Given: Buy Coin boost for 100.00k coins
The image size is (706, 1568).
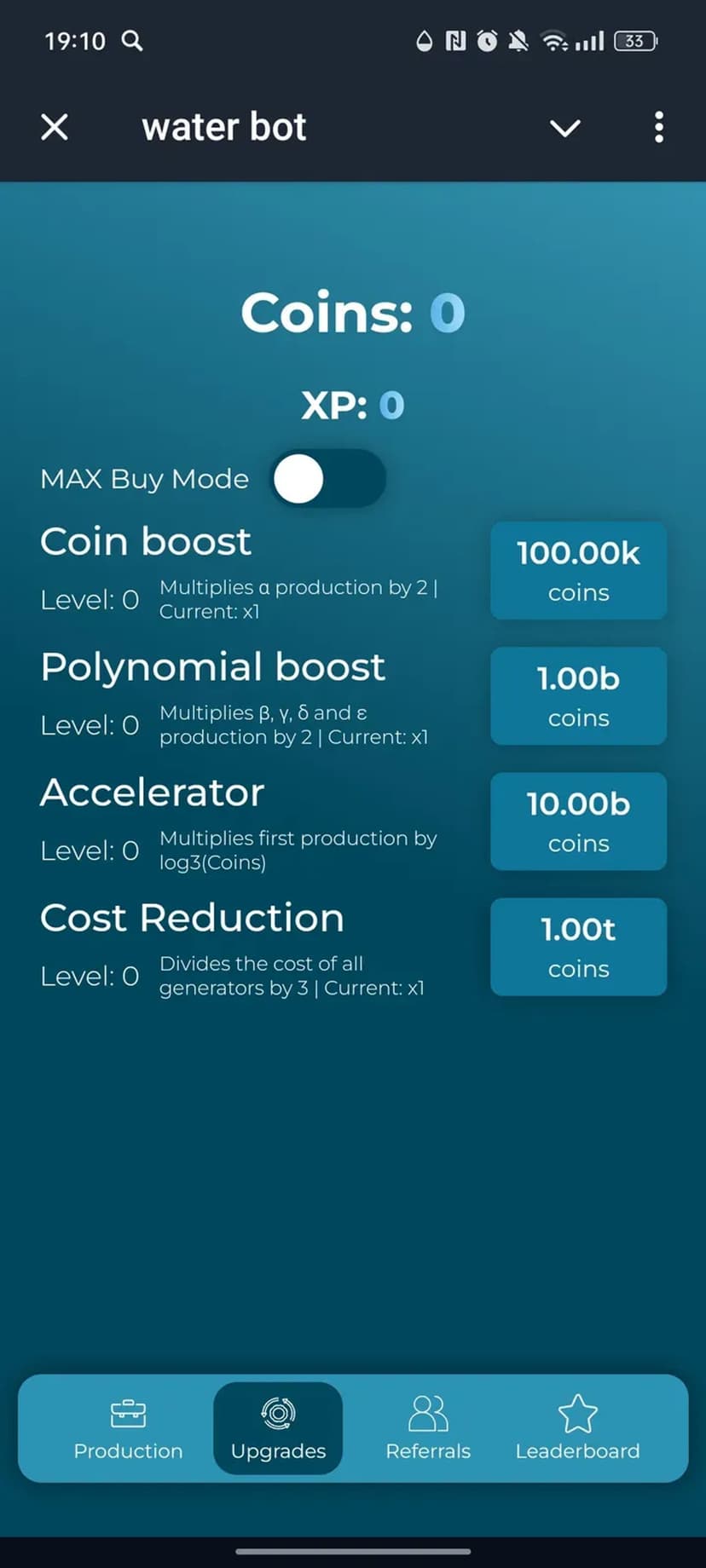Looking at the screenshot, I should pyautogui.click(x=578, y=570).
